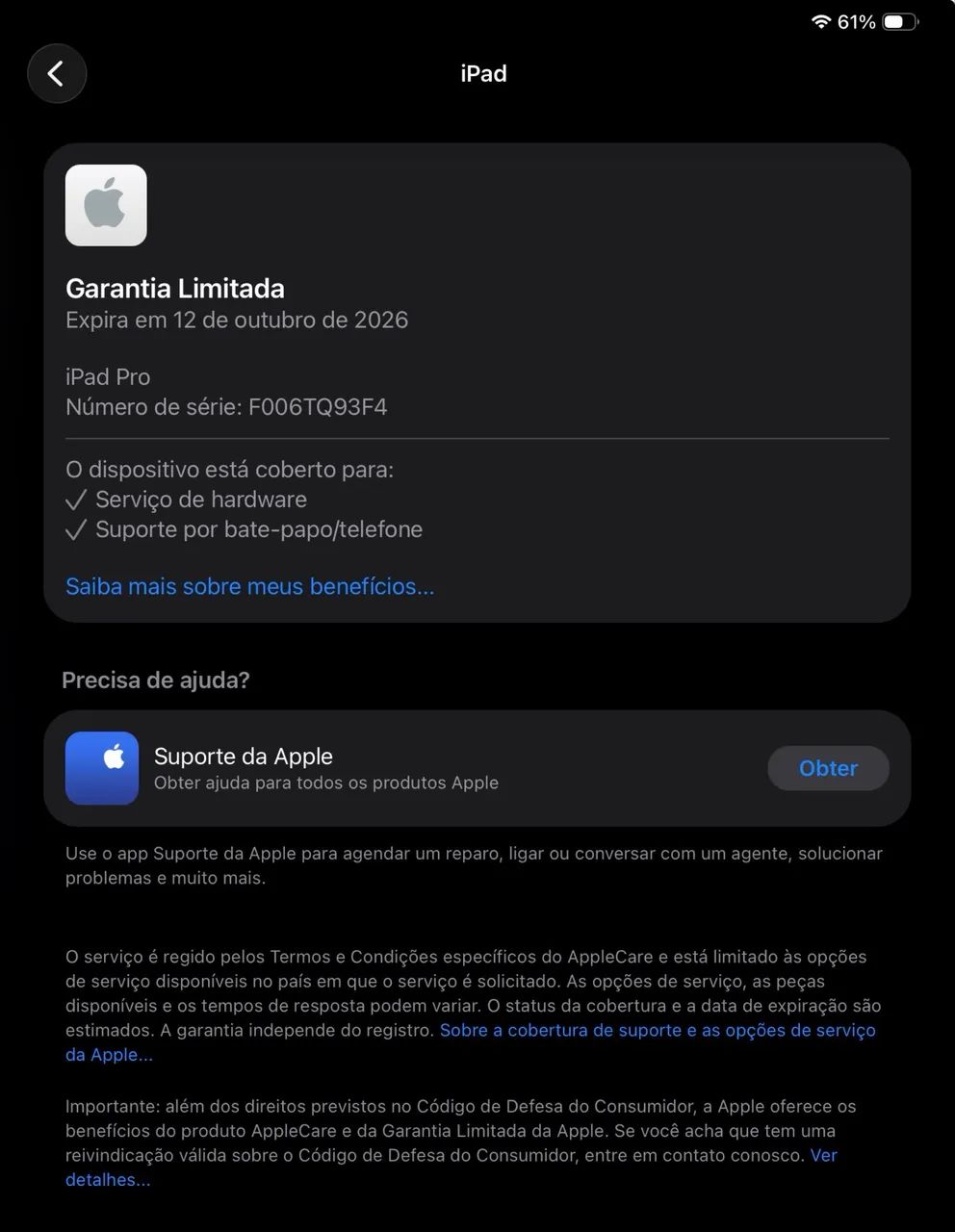Viewport: 955px width, 1232px height.
Task: Tap the Obter button for Suporte da Apple
Action: tap(828, 768)
